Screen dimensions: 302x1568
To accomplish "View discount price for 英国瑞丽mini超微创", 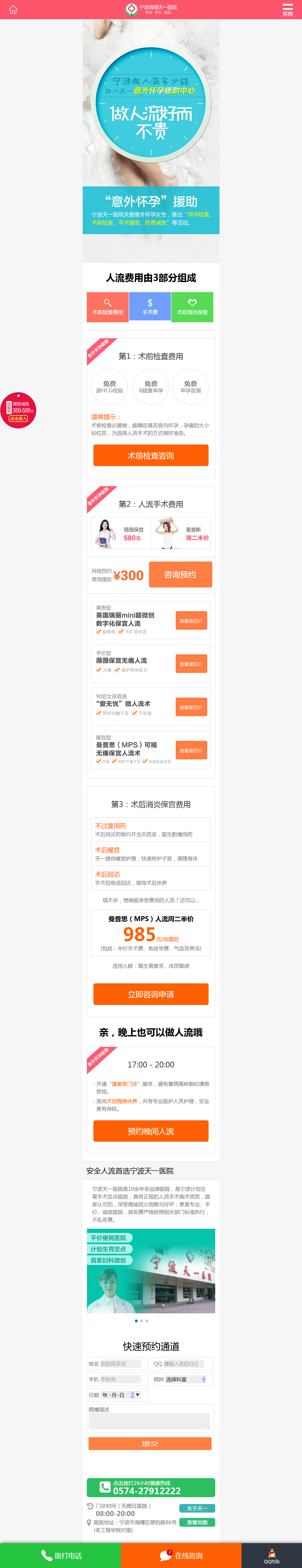I will coord(191,621).
